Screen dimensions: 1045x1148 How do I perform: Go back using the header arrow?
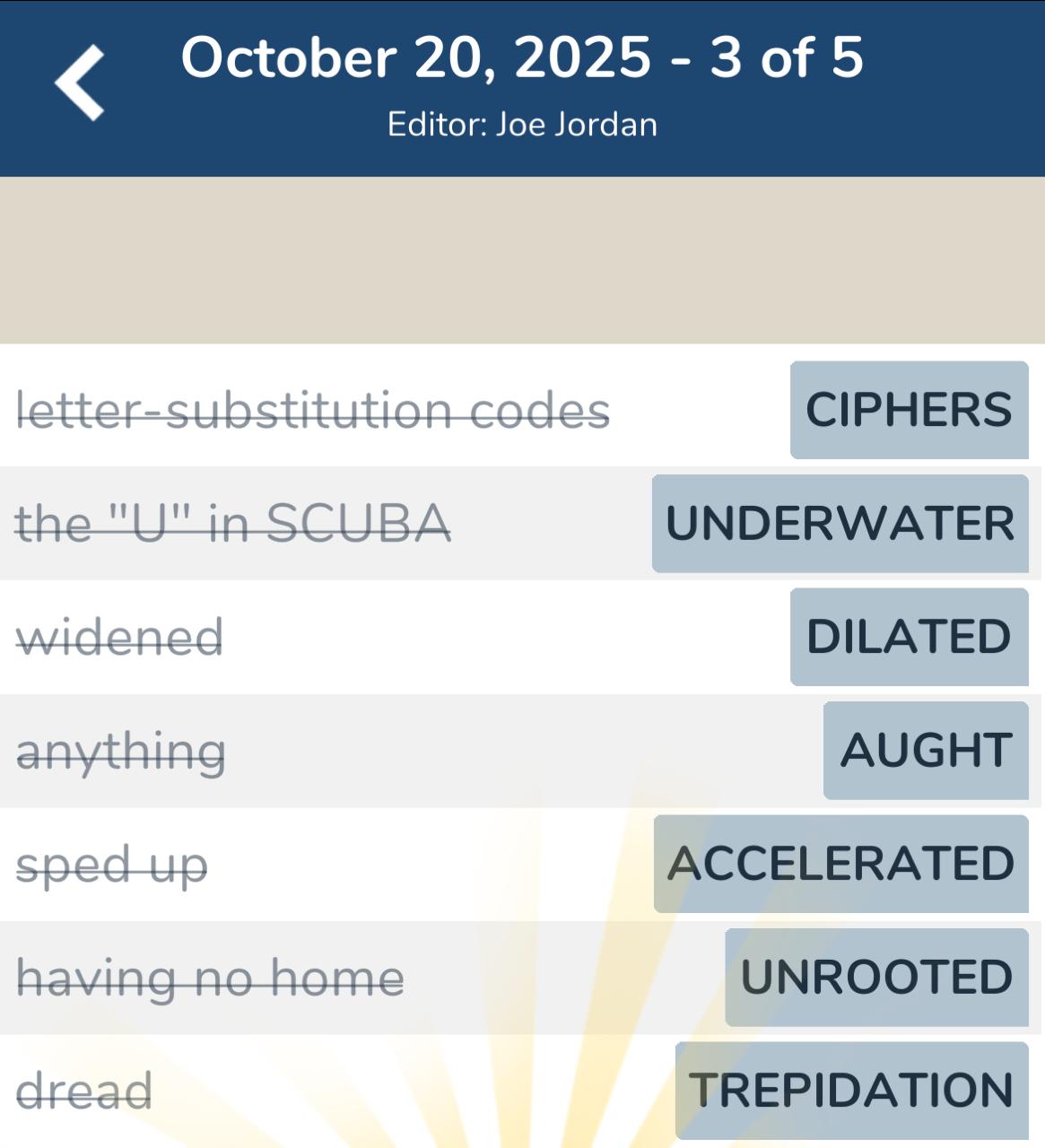click(x=79, y=83)
